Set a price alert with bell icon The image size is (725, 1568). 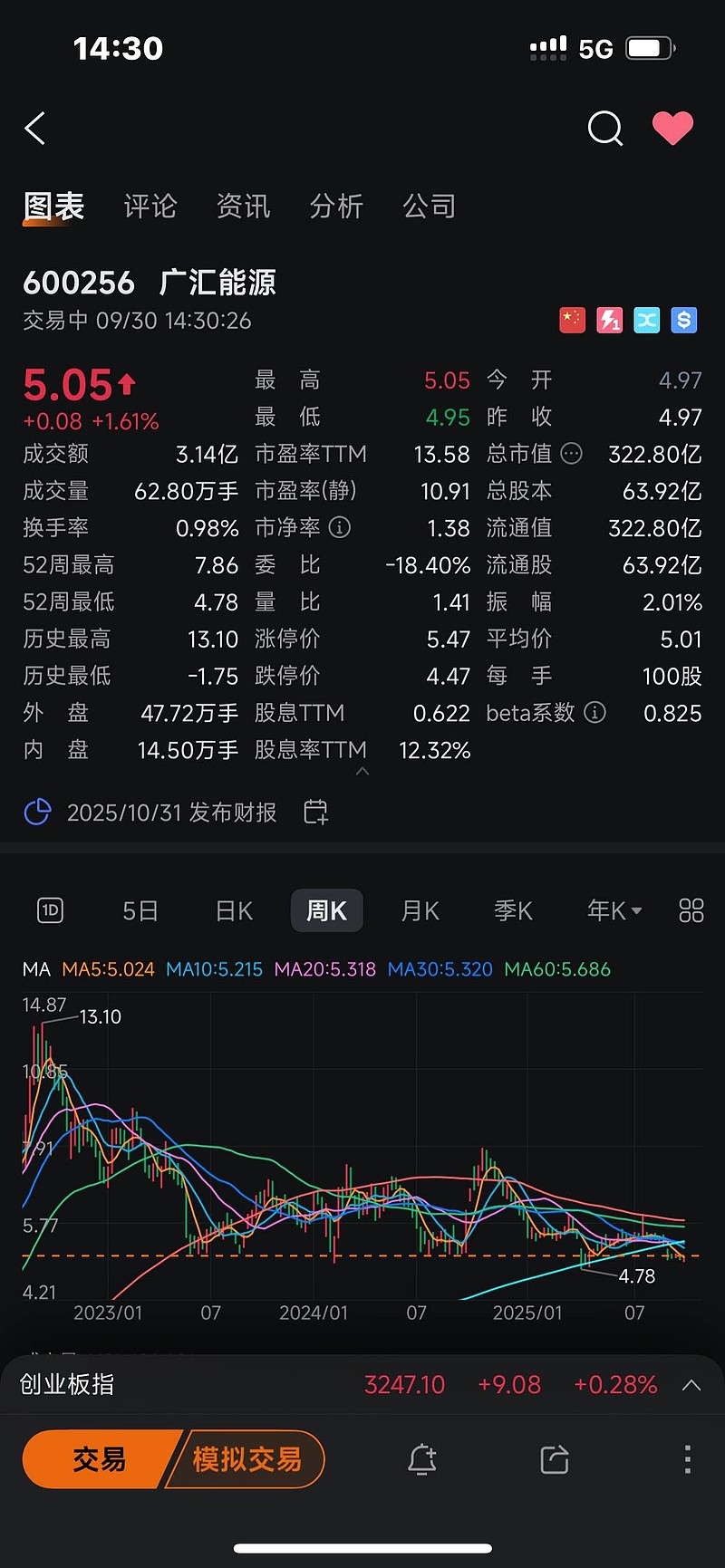pyautogui.click(x=422, y=1459)
